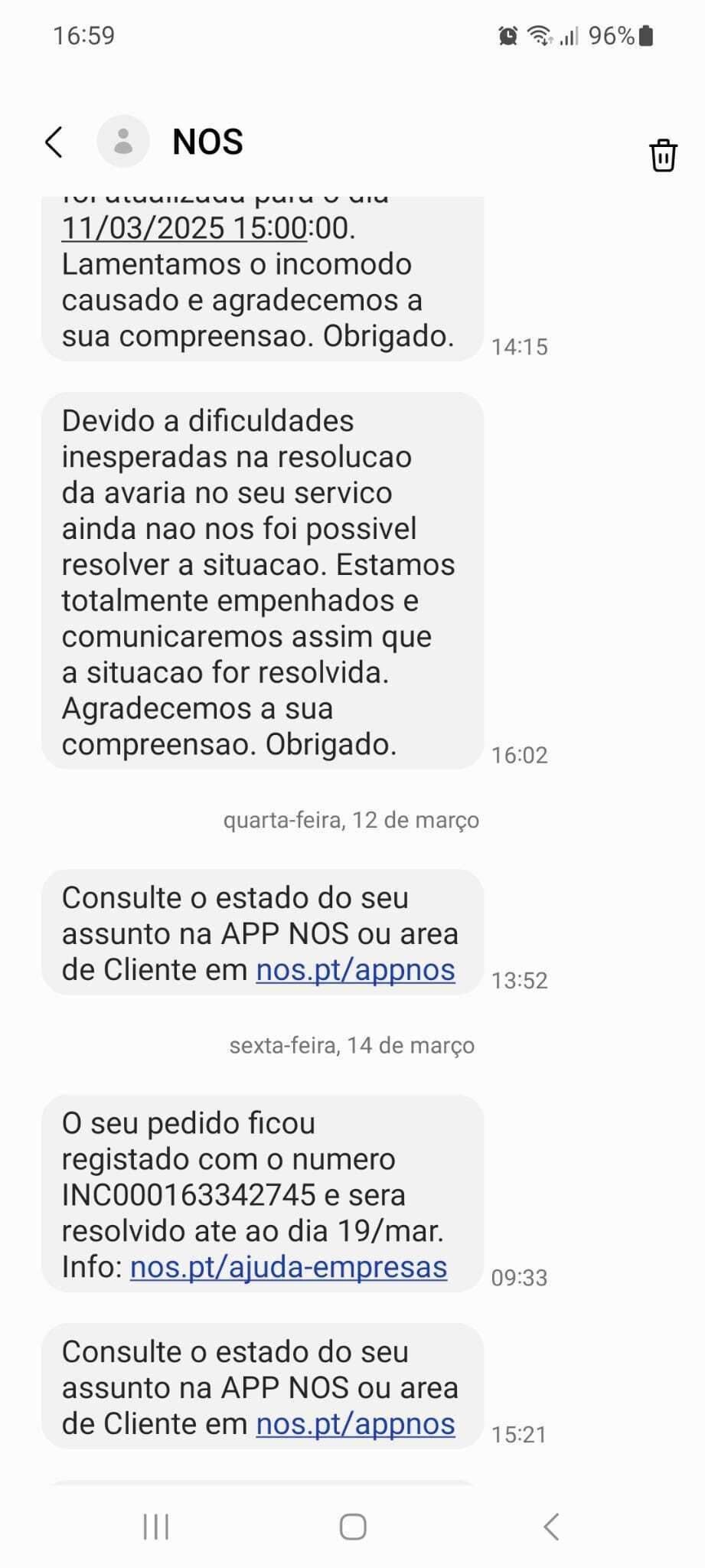Go to the home screen
705x1568 pixels.
point(353,1526)
